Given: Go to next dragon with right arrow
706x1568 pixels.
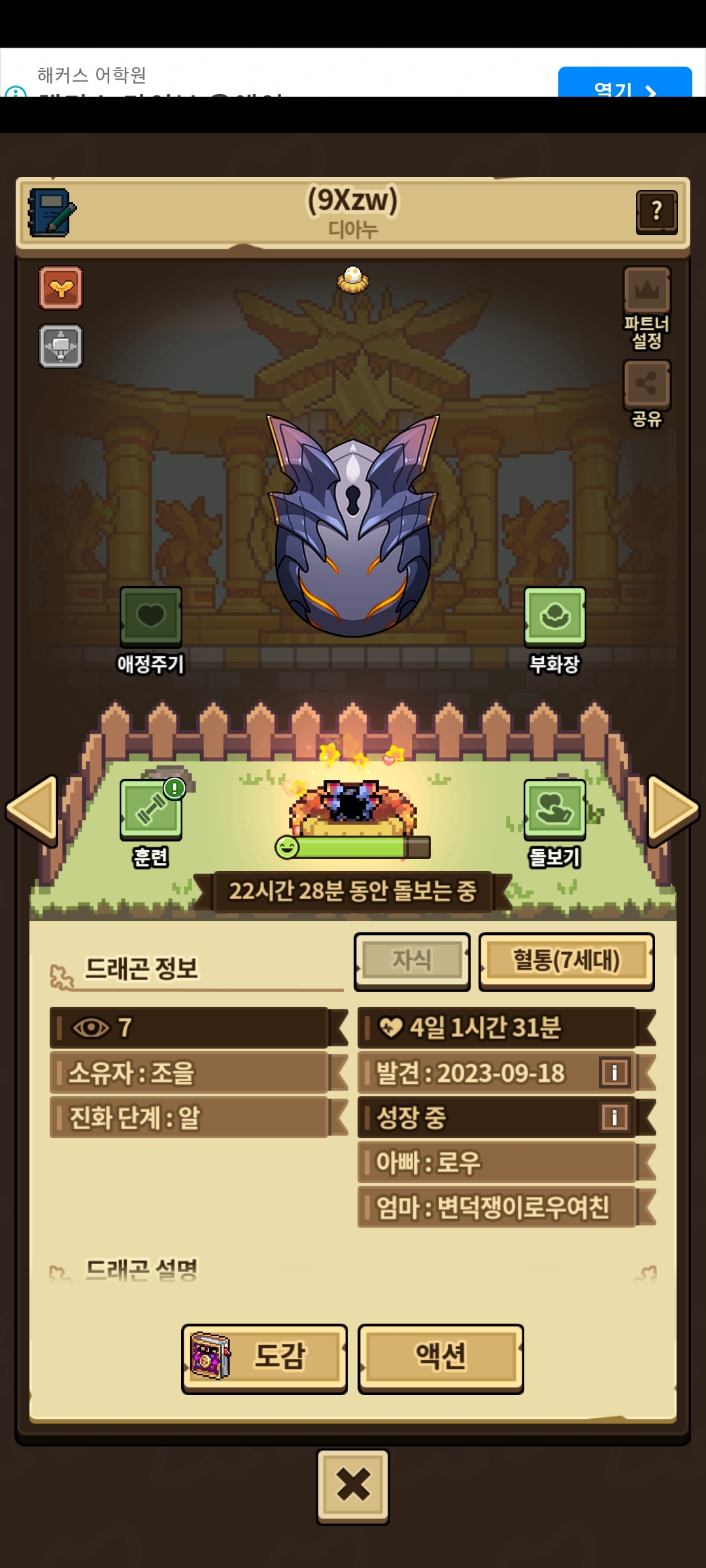Looking at the screenshot, I should point(673,810).
